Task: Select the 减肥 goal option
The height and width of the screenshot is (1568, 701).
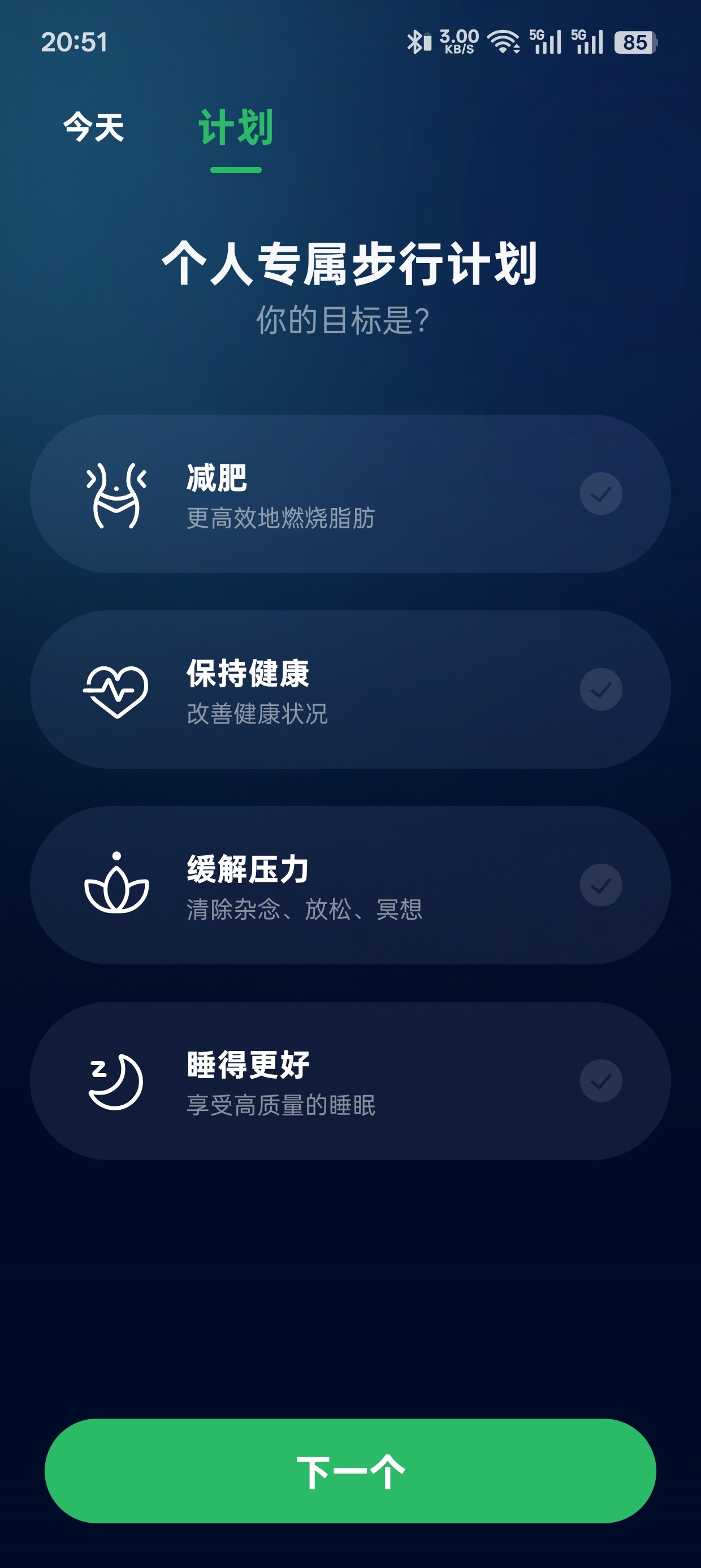Action: coord(350,494)
